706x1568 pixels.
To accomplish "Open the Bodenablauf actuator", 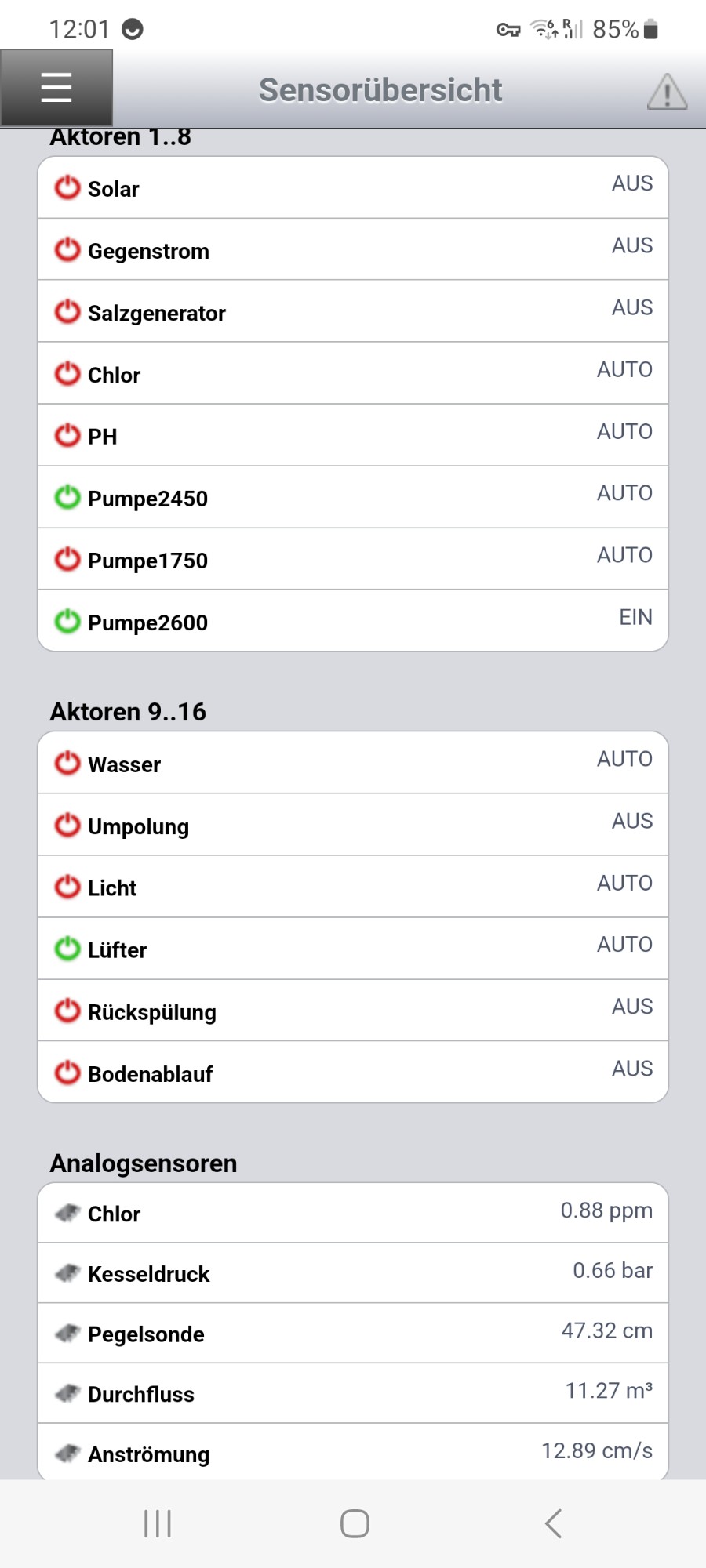I will click(353, 1072).
